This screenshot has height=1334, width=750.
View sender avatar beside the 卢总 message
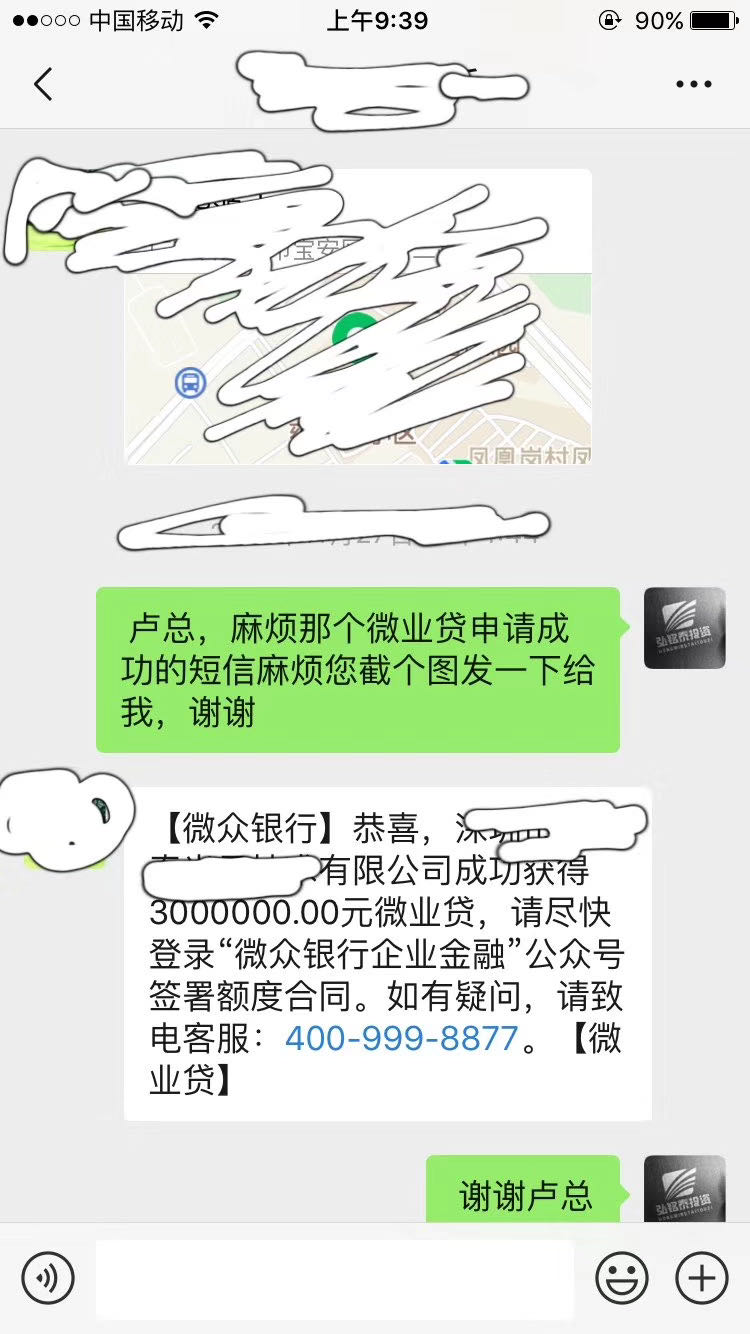pos(684,628)
